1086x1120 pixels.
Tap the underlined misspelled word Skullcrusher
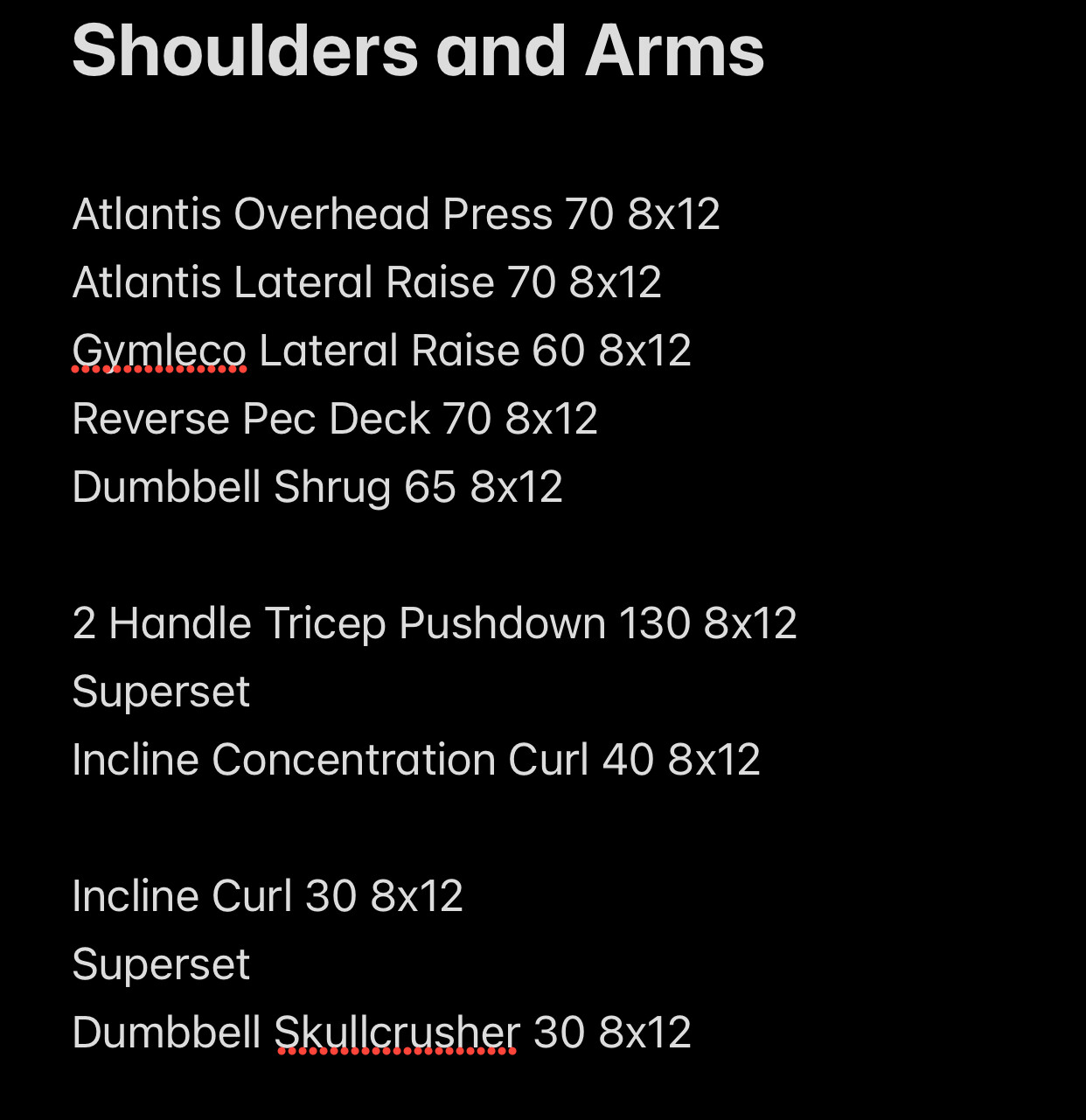[x=397, y=1033]
